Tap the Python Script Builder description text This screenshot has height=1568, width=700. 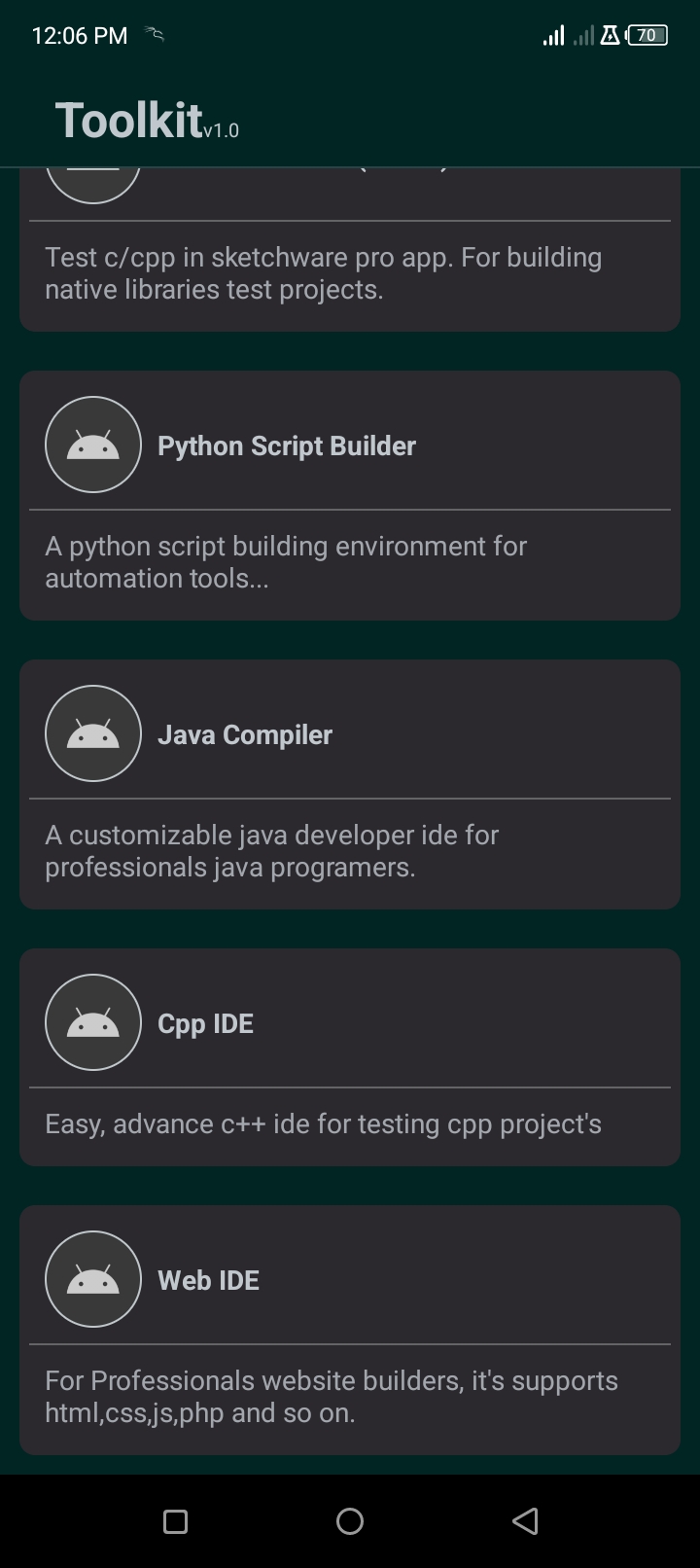pyautogui.click(x=285, y=561)
